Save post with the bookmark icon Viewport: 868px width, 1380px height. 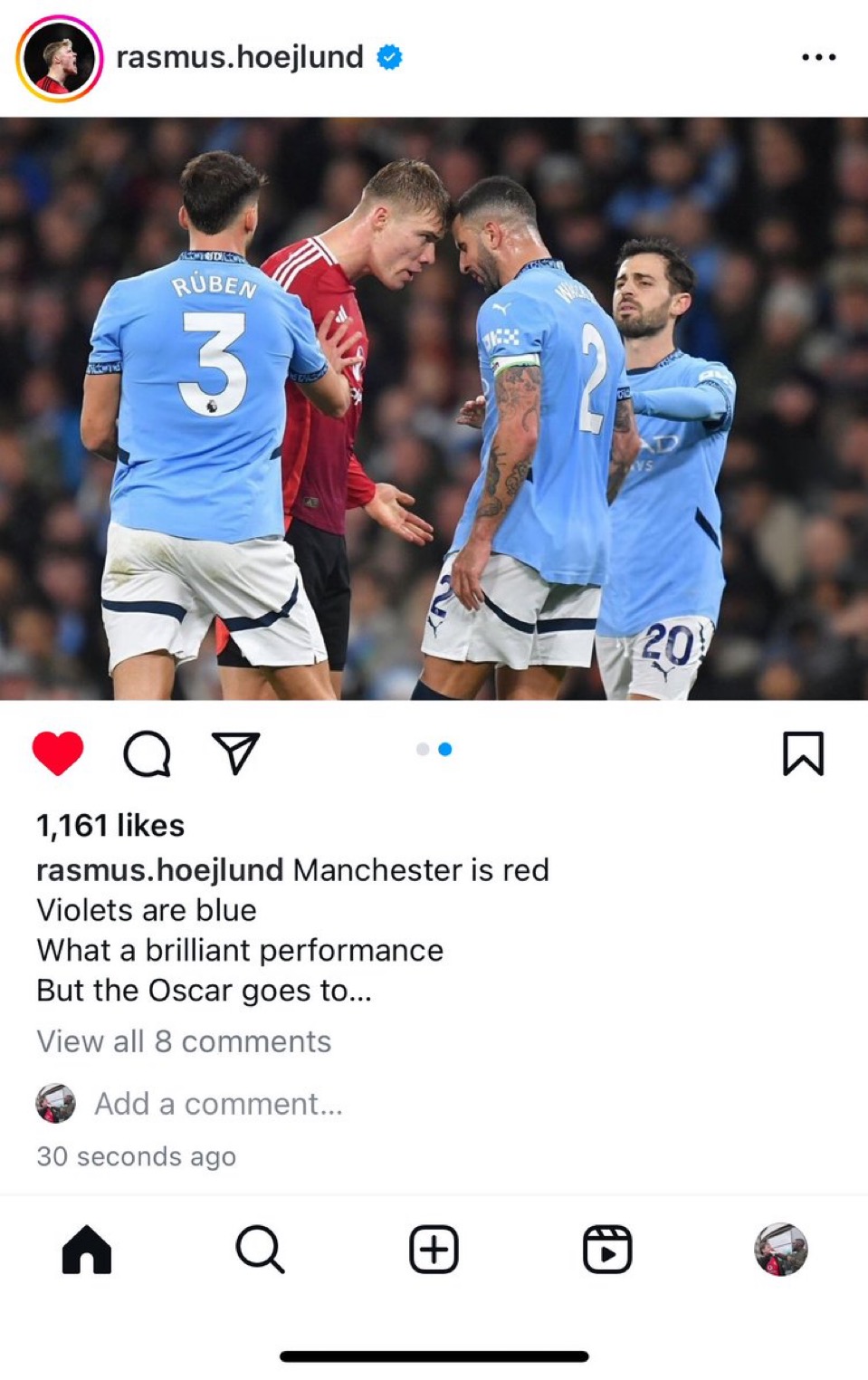click(x=803, y=753)
